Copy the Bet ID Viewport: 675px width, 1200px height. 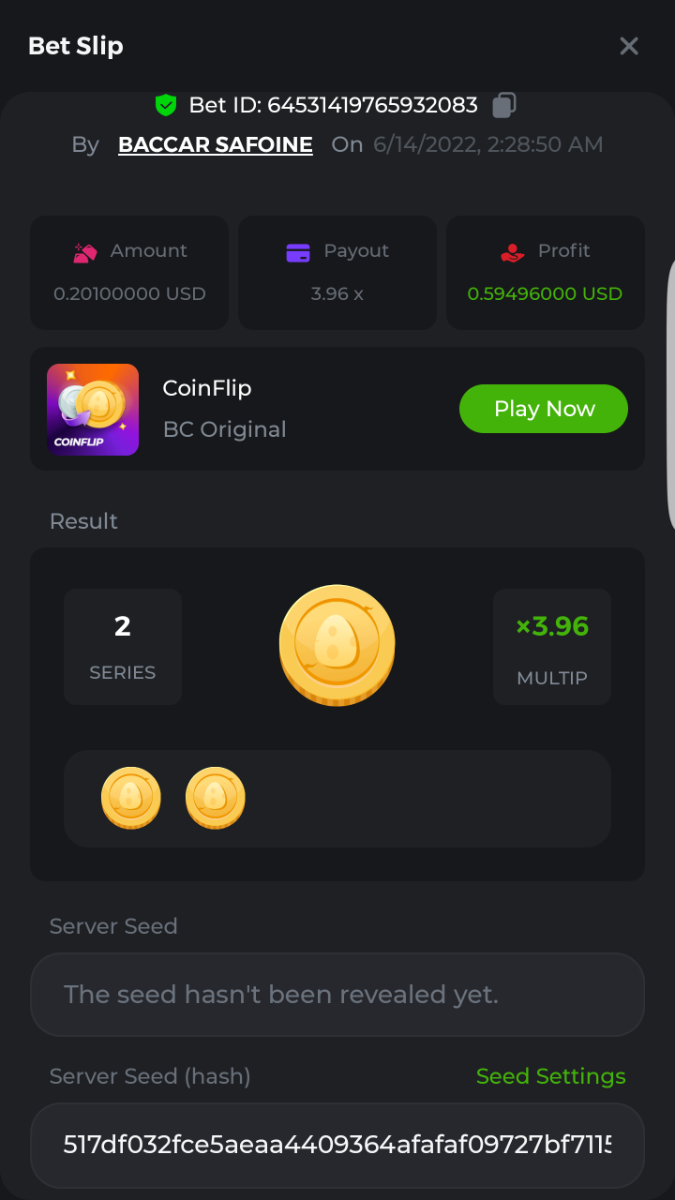pyautogui.click(x=505, y=105)
